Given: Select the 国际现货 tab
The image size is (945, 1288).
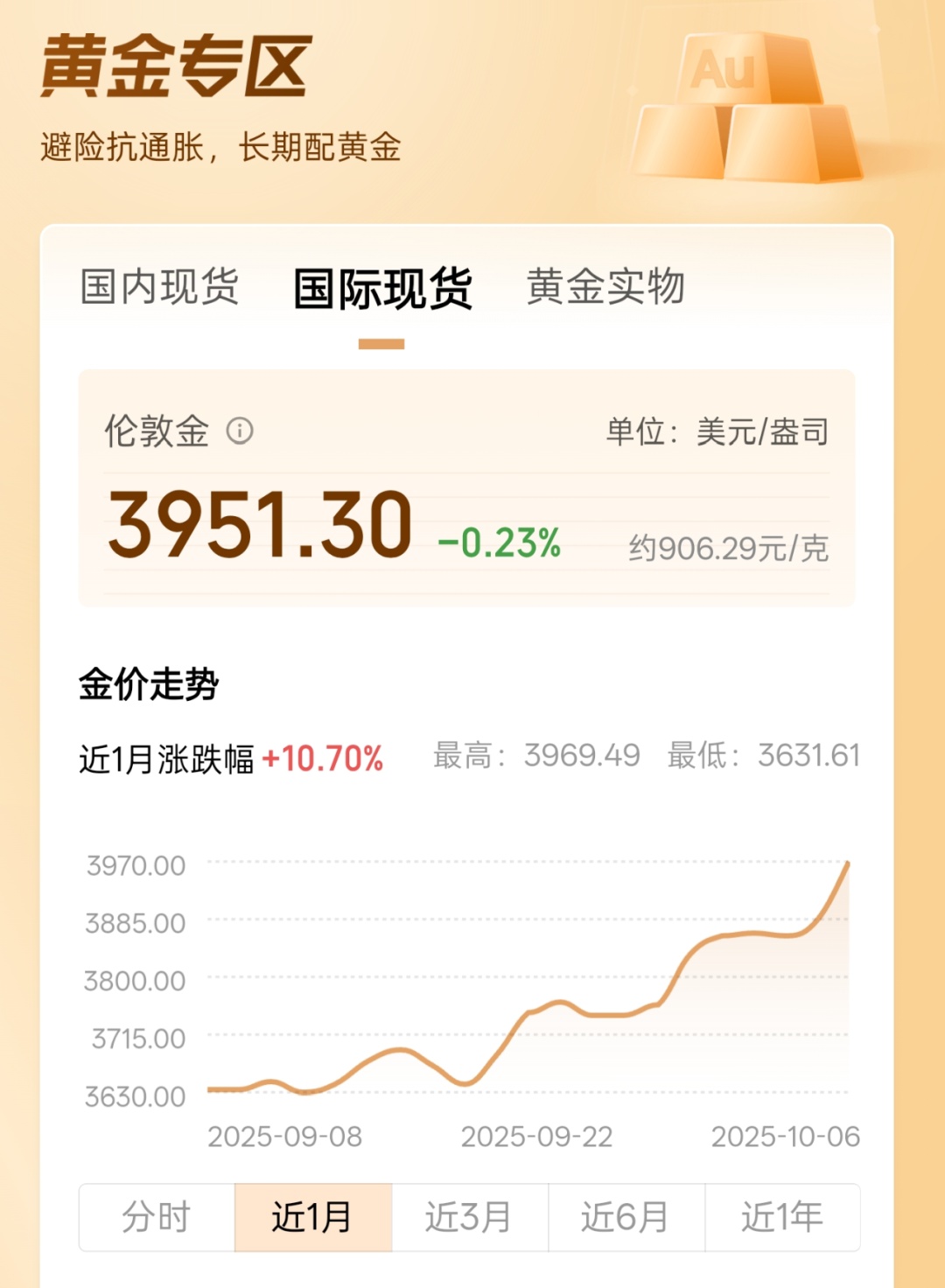Looking at the screenshot, I should pos(382,289).
